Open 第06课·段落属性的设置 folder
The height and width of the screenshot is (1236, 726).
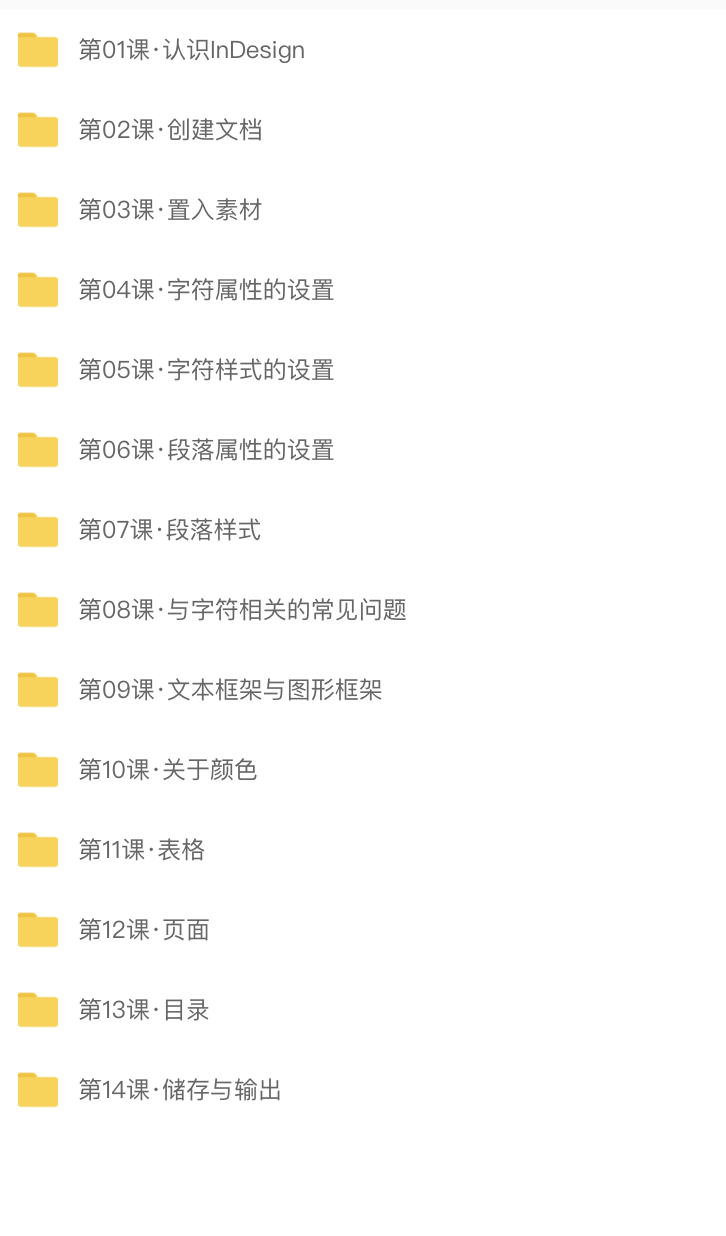coord(206,450)
